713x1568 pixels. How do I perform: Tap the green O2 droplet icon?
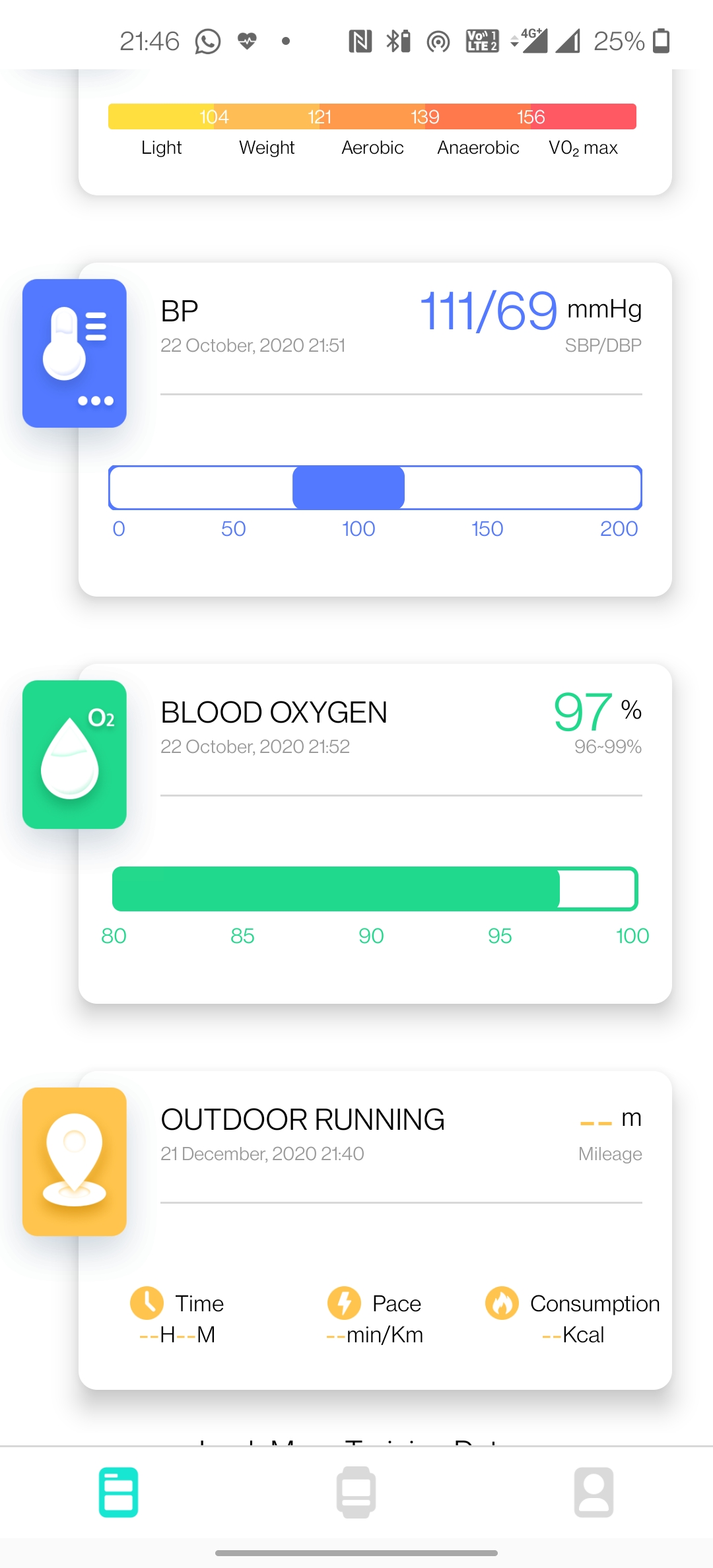point(75,754)
